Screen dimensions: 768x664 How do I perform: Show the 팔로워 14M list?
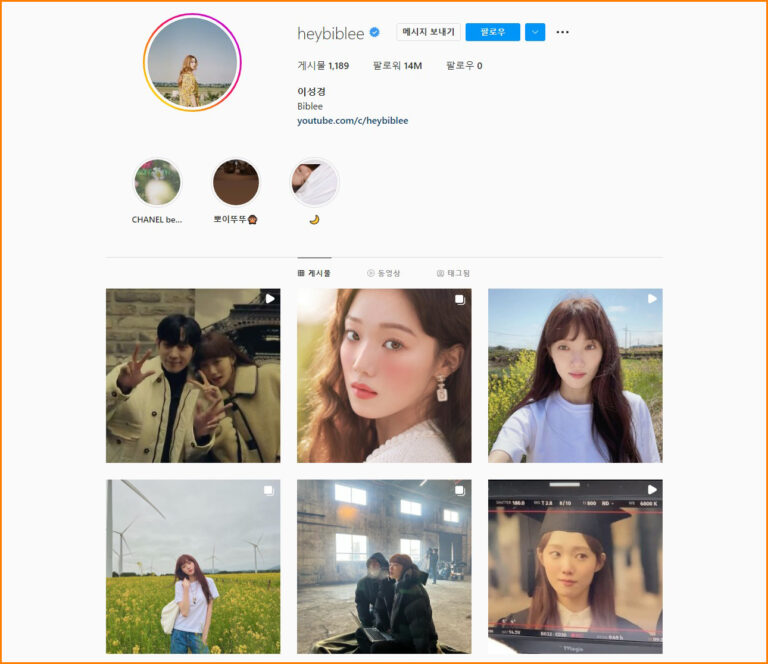click(x=397, y=66)
